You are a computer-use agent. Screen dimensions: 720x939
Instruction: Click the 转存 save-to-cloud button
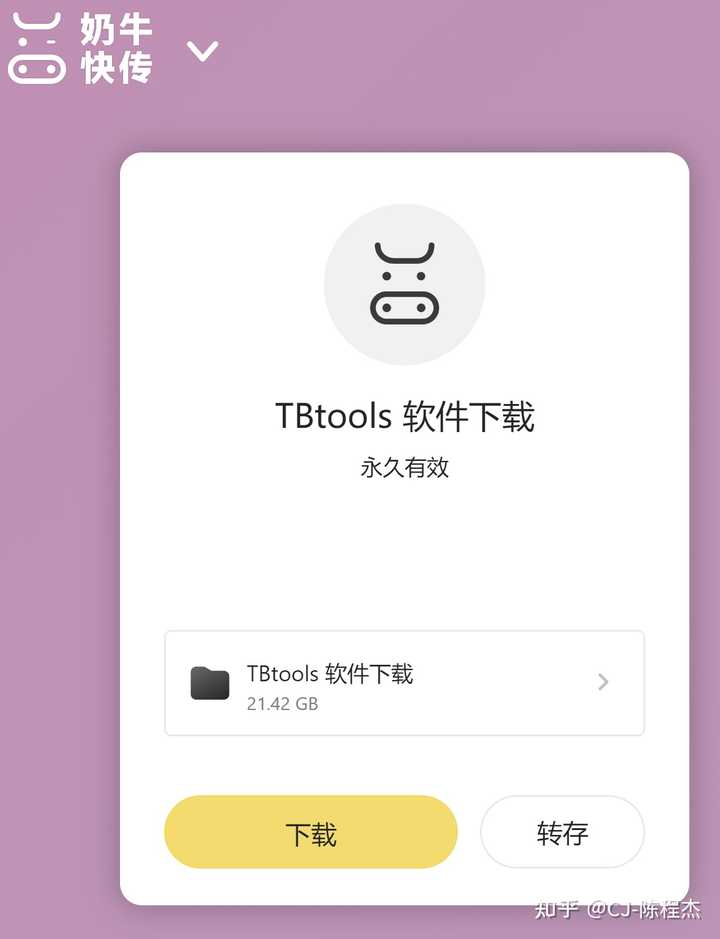(x=562, y=831)
